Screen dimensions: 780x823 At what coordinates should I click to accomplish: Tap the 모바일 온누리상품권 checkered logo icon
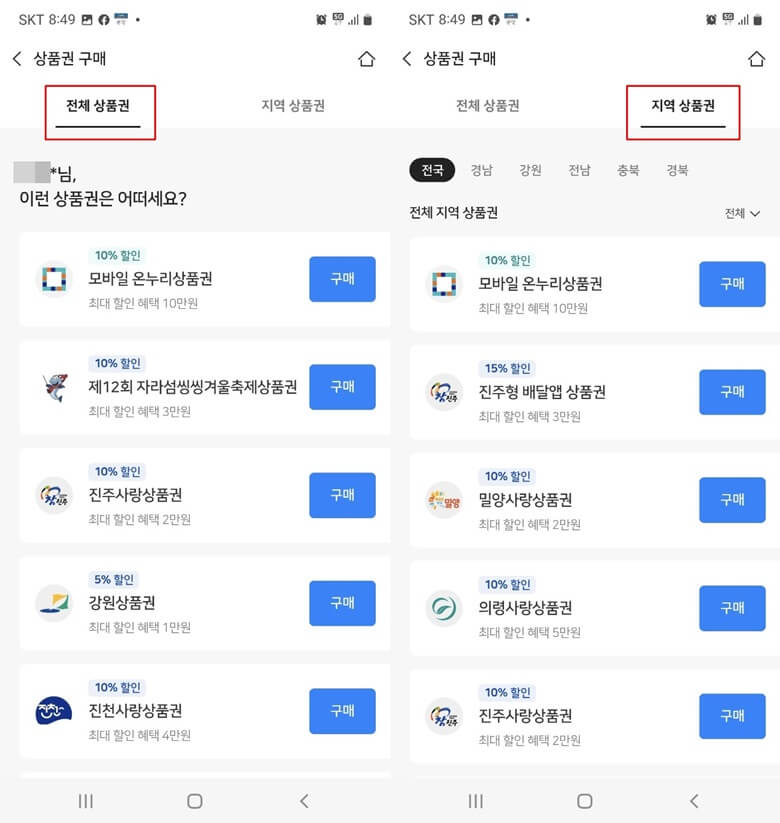[55, 280]
